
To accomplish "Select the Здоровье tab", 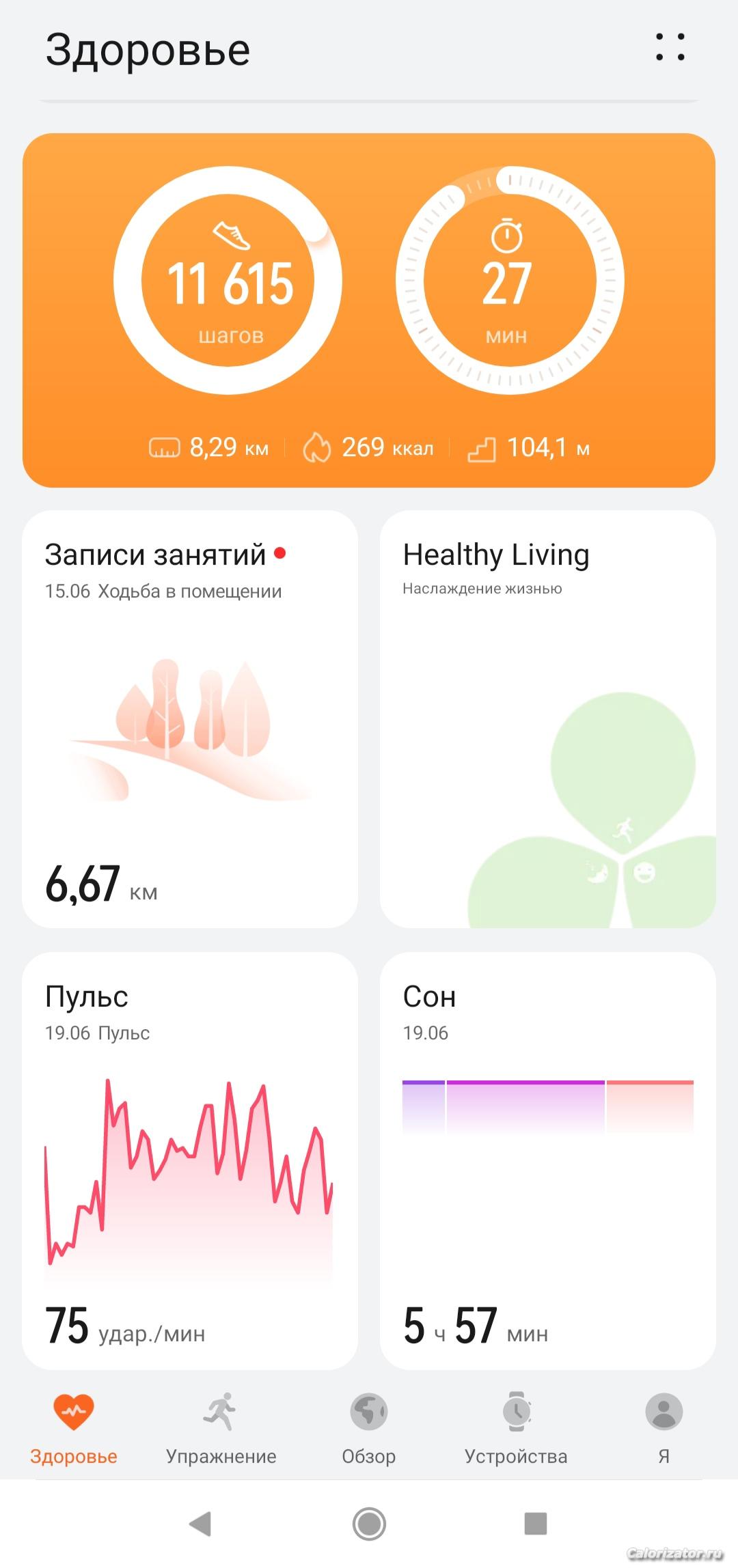I will 74,1429.
